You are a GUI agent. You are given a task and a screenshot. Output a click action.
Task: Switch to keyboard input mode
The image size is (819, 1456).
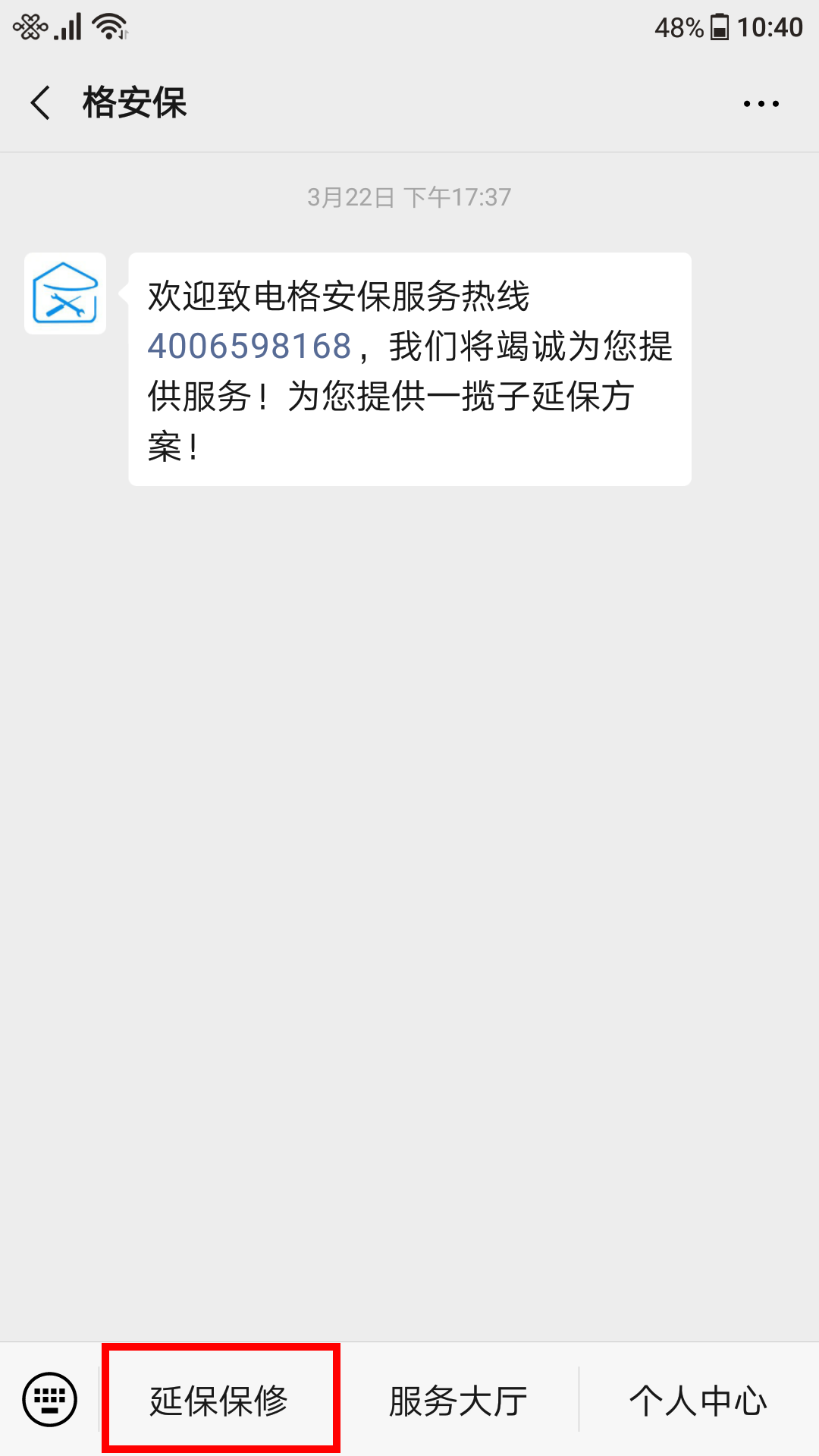point(50,1399)
